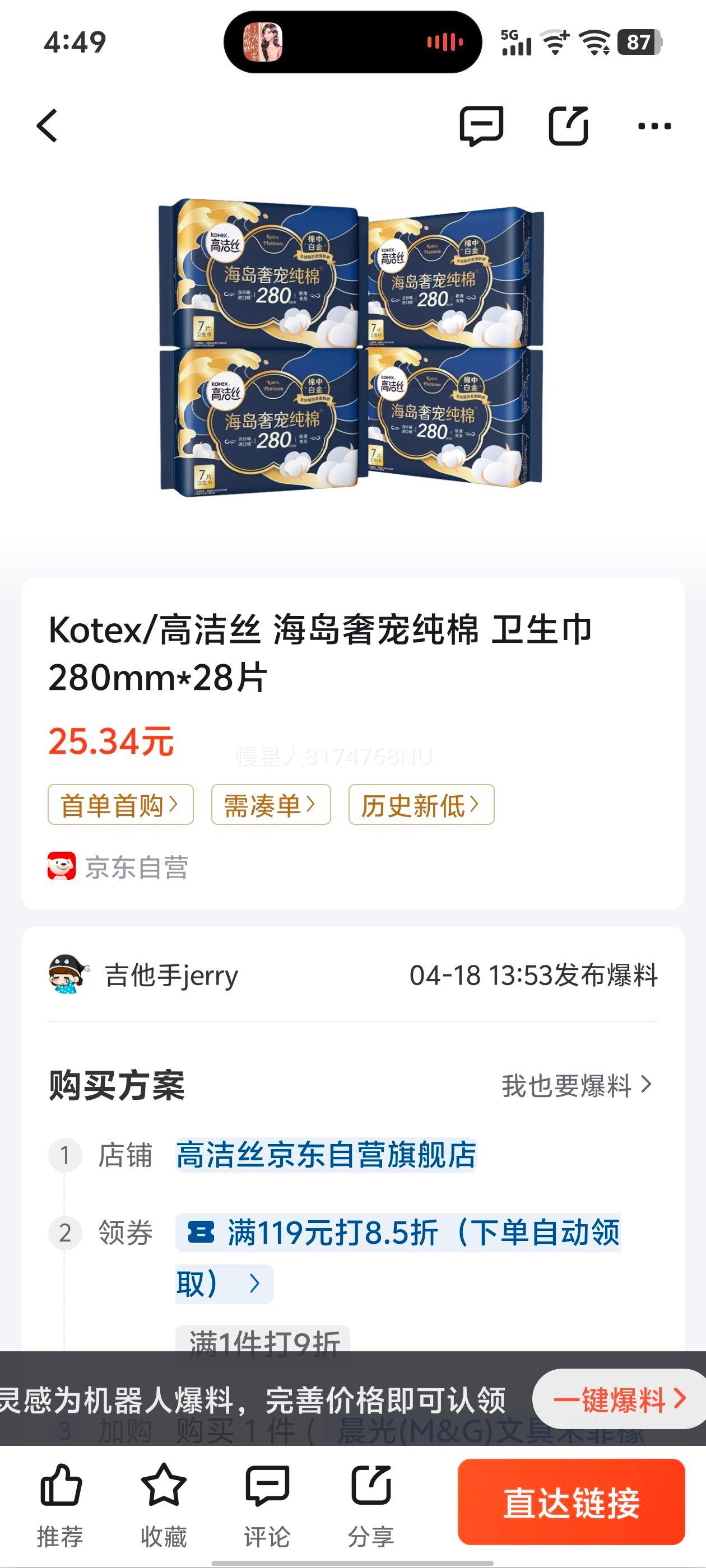Screen dimensions: 706x1568
Task: Expand the 历史新低 tag
Action: [420, 805]
